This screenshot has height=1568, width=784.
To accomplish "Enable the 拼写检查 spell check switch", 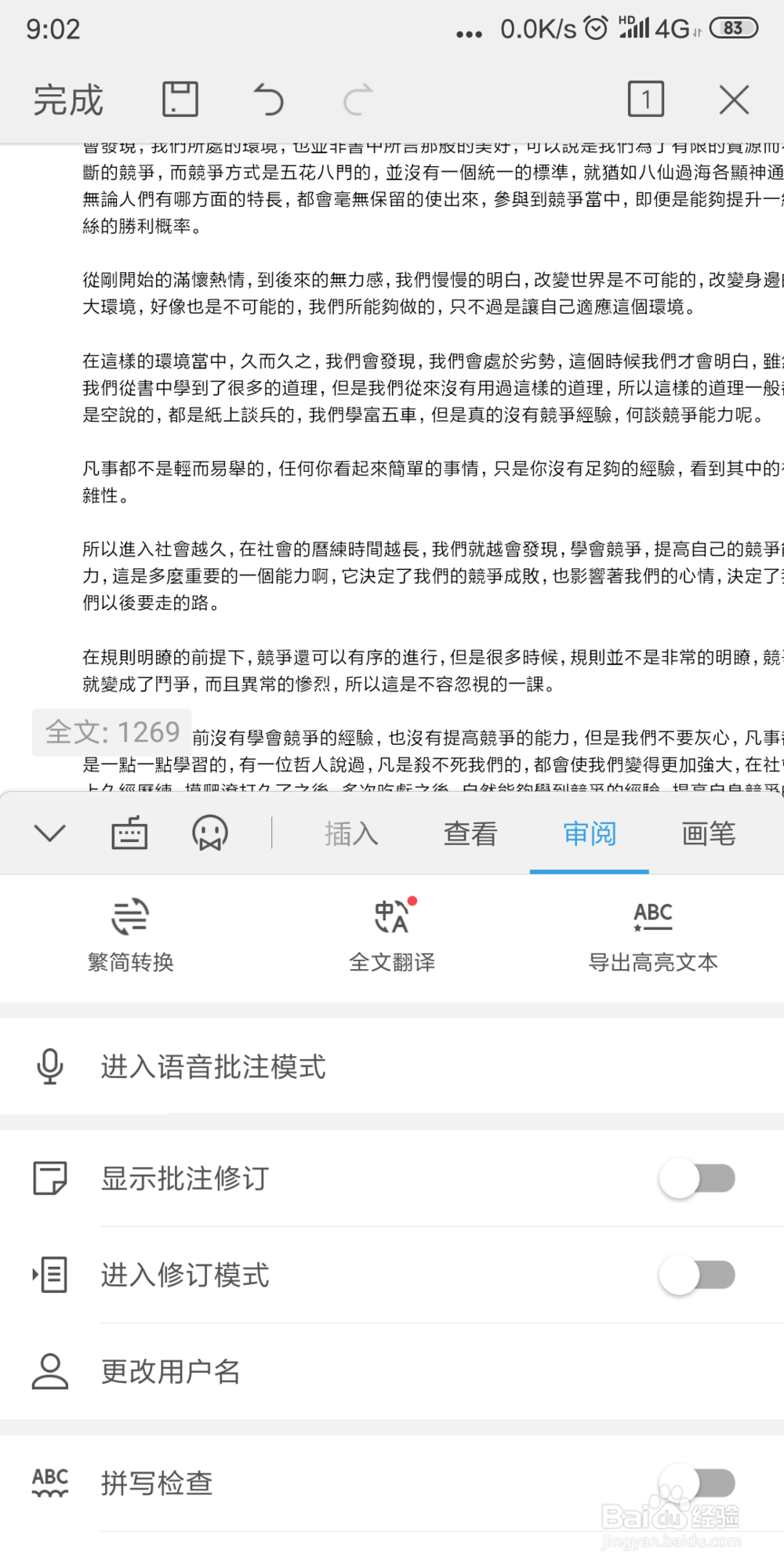I will (x=697, y=1482).
